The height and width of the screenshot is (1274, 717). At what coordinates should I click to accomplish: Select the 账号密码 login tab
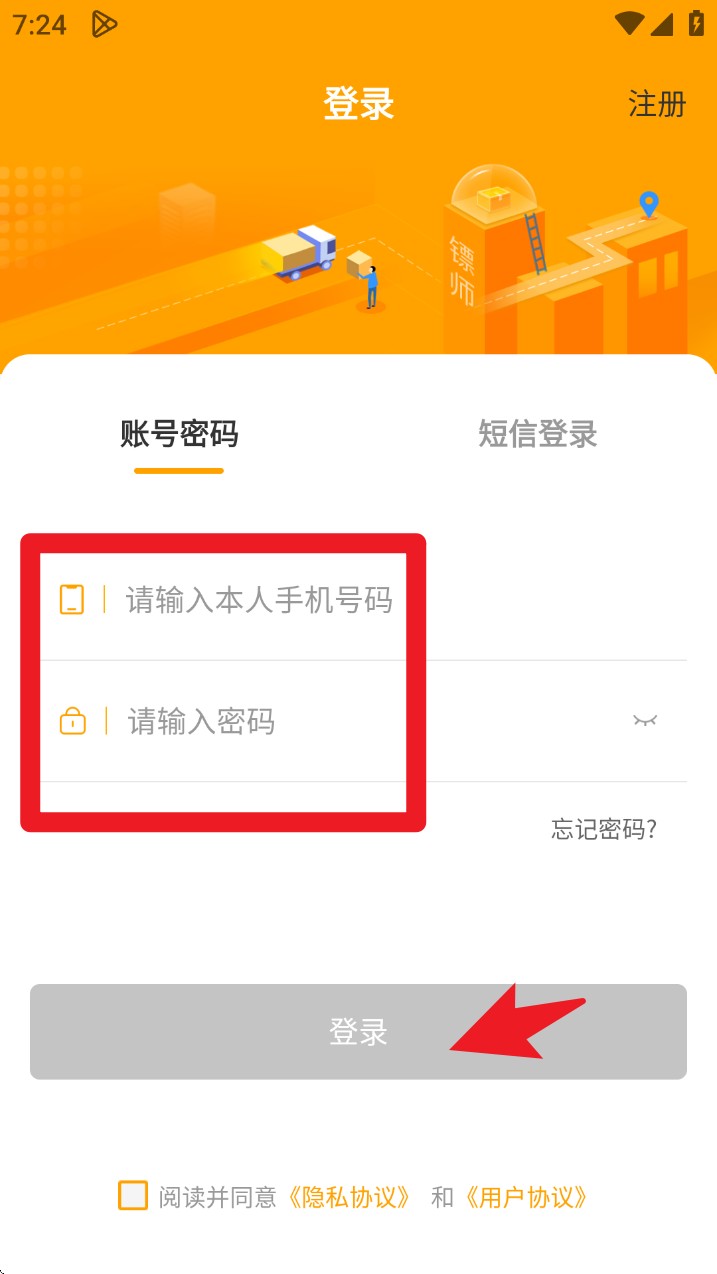point(179,434)
